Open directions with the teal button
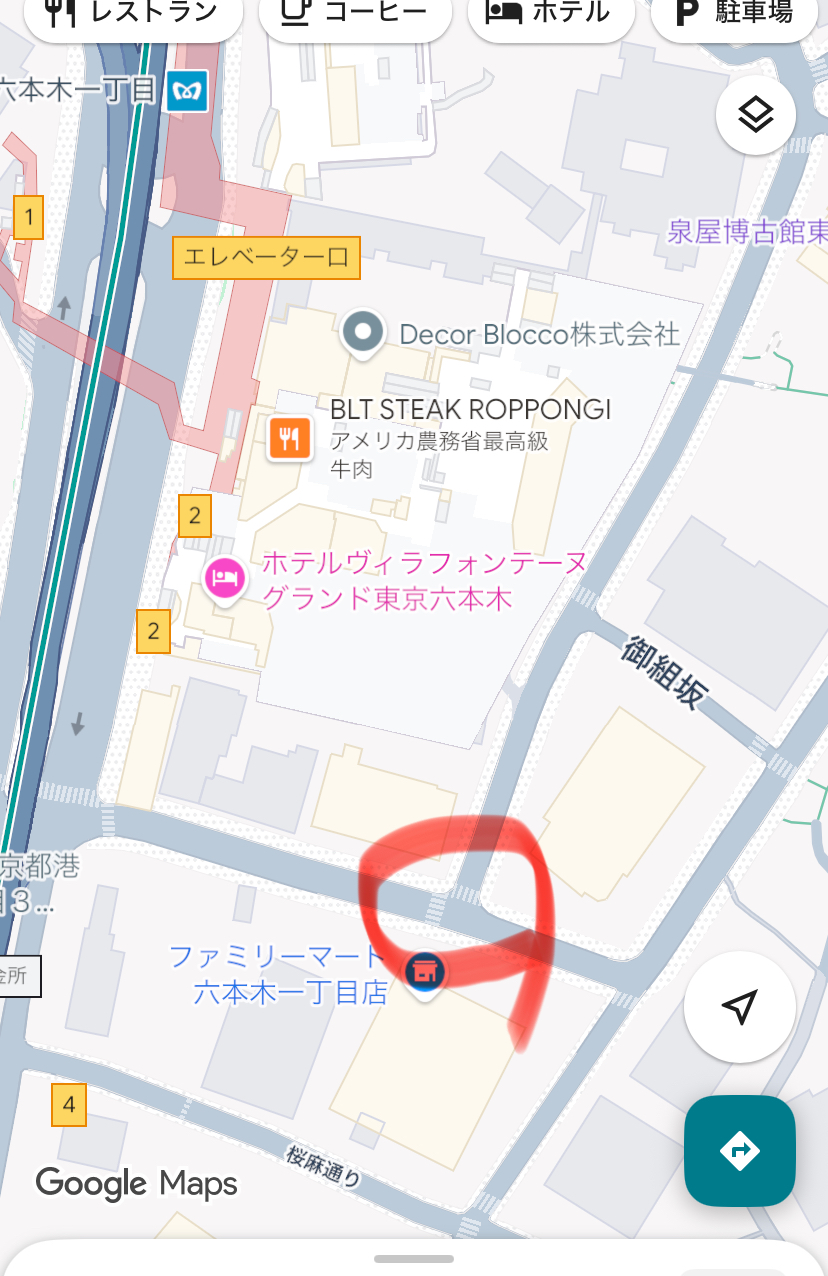828x1276 pixels. (x=739, y=1151)
